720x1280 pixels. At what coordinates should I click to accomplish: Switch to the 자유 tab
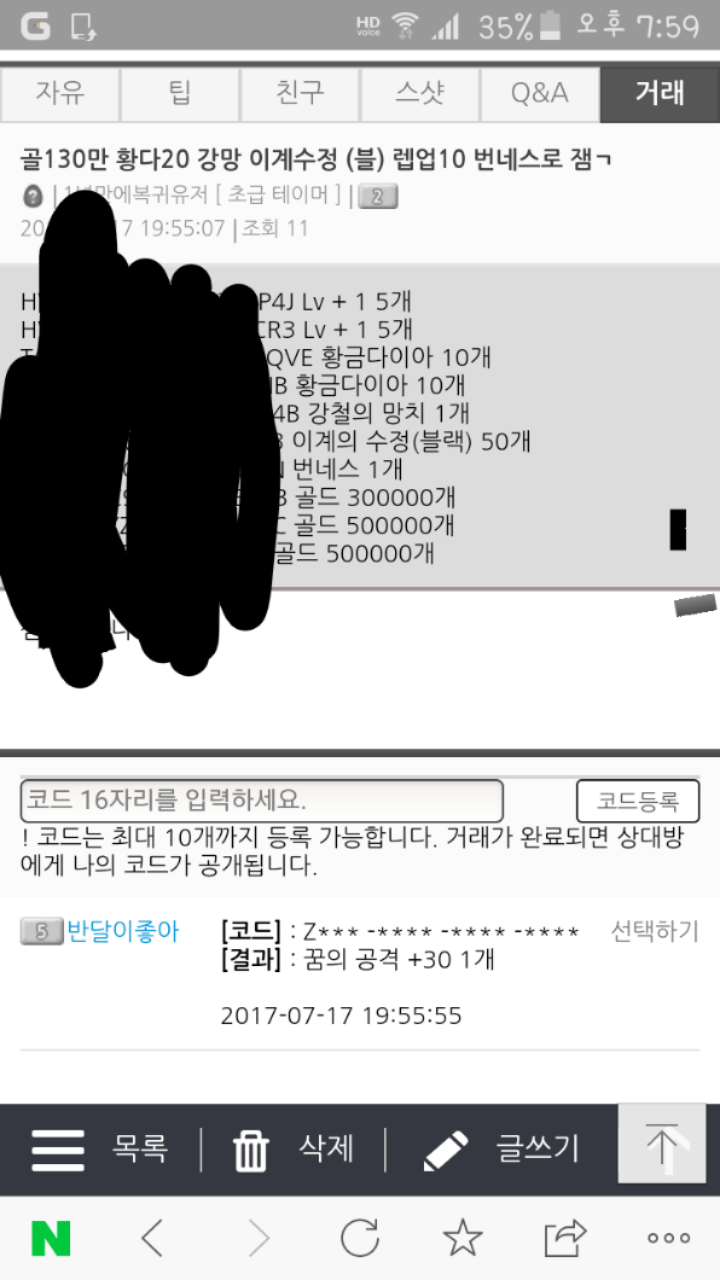pos(60,94)
